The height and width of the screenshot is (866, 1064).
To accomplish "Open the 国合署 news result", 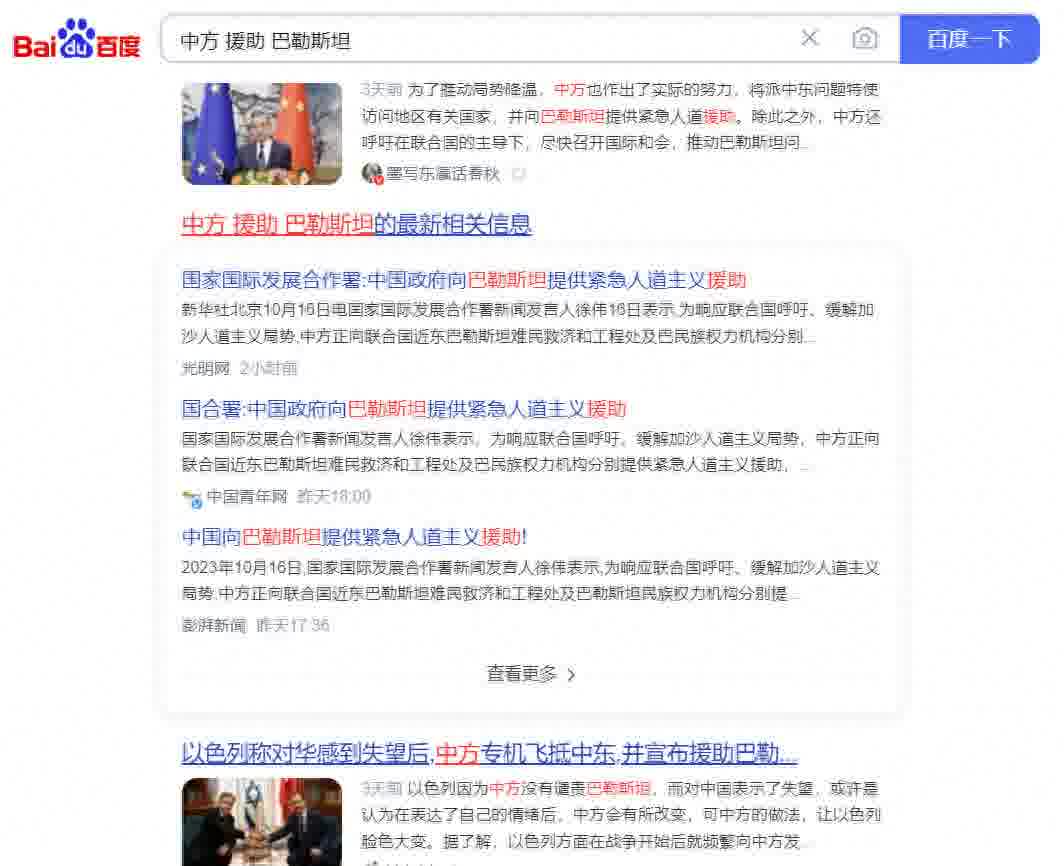I will (x=404, y=408).
